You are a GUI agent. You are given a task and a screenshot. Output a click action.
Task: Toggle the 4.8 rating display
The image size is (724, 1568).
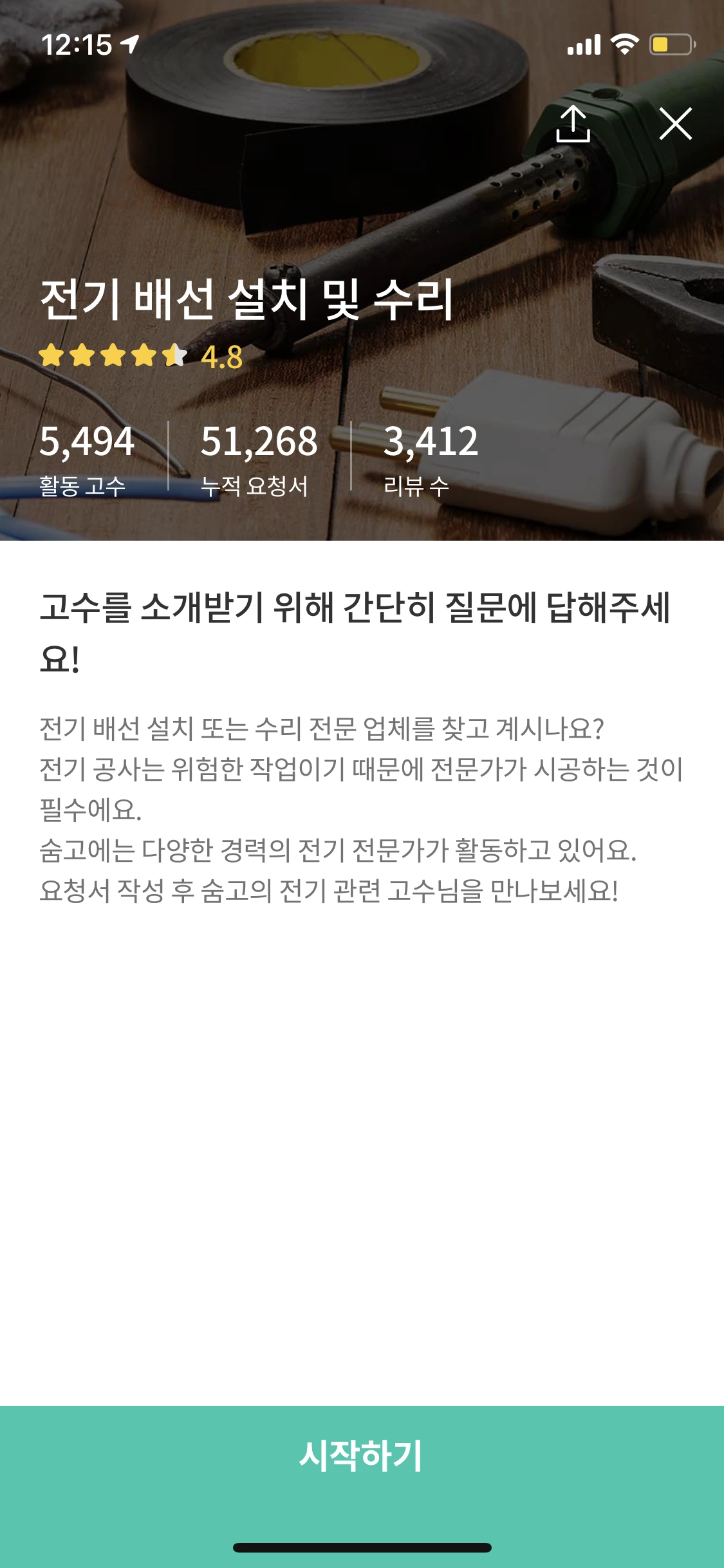pyautogui.click(x=220, y=357)
